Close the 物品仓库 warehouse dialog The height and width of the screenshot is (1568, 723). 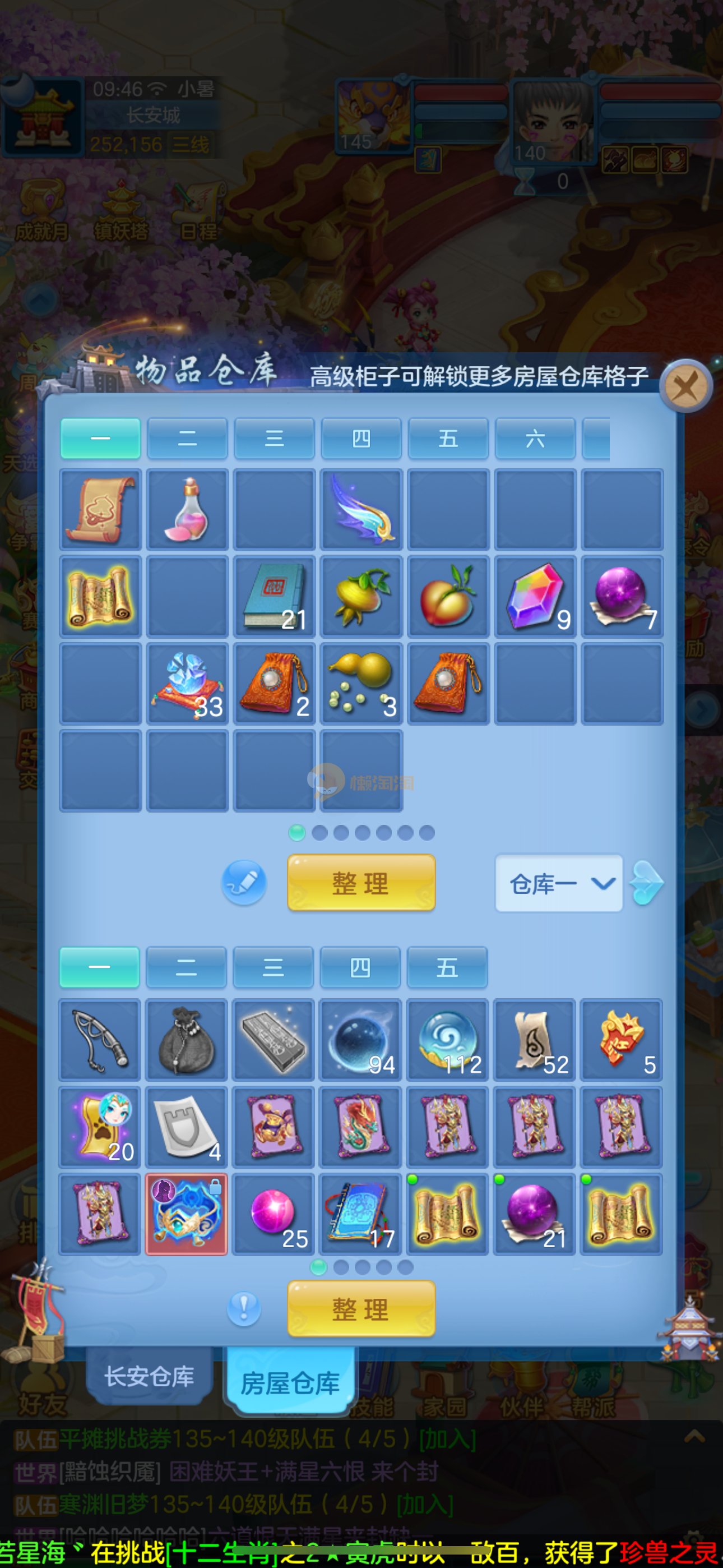687,386
